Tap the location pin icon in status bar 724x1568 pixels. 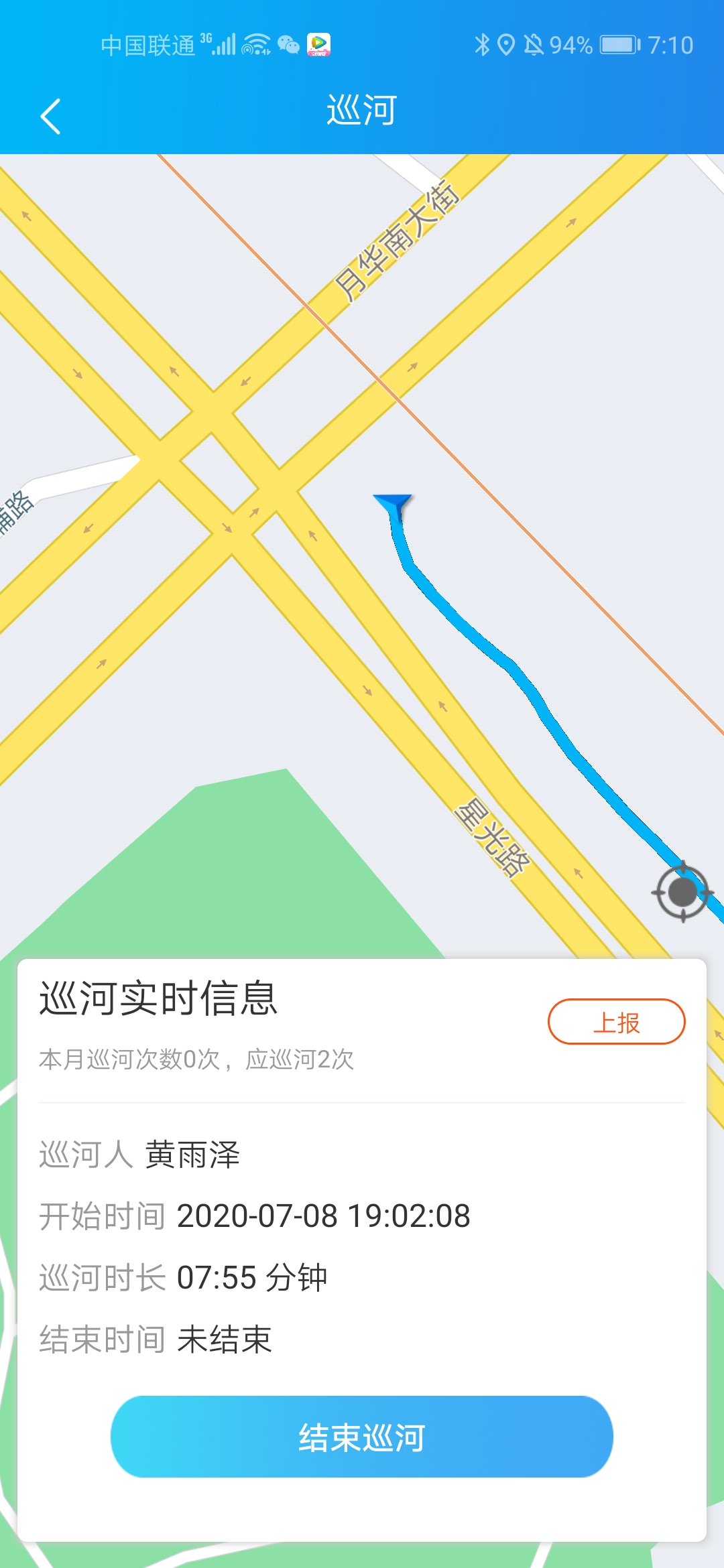click(x=507, y=42)
